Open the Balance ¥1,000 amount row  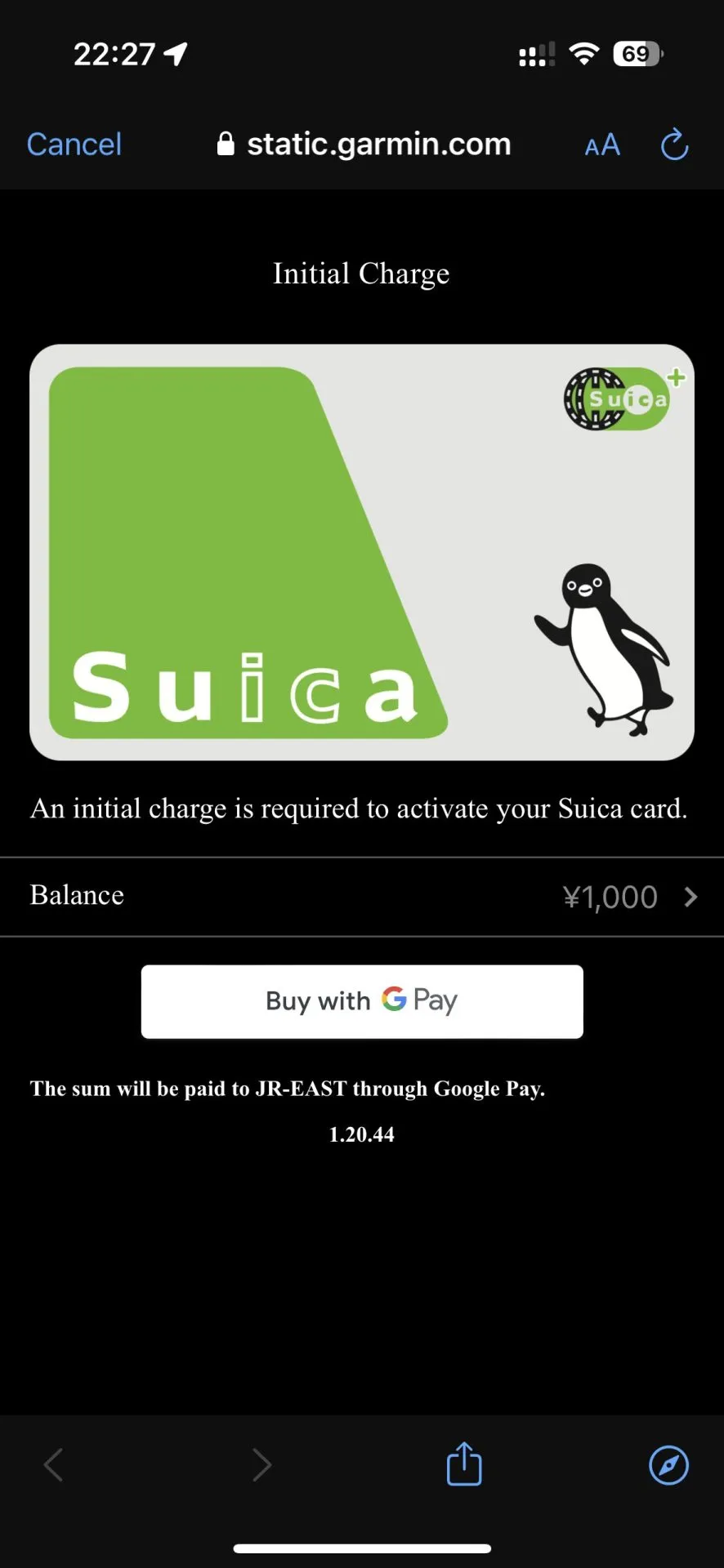pyautogui.click(x=362, y=897)
